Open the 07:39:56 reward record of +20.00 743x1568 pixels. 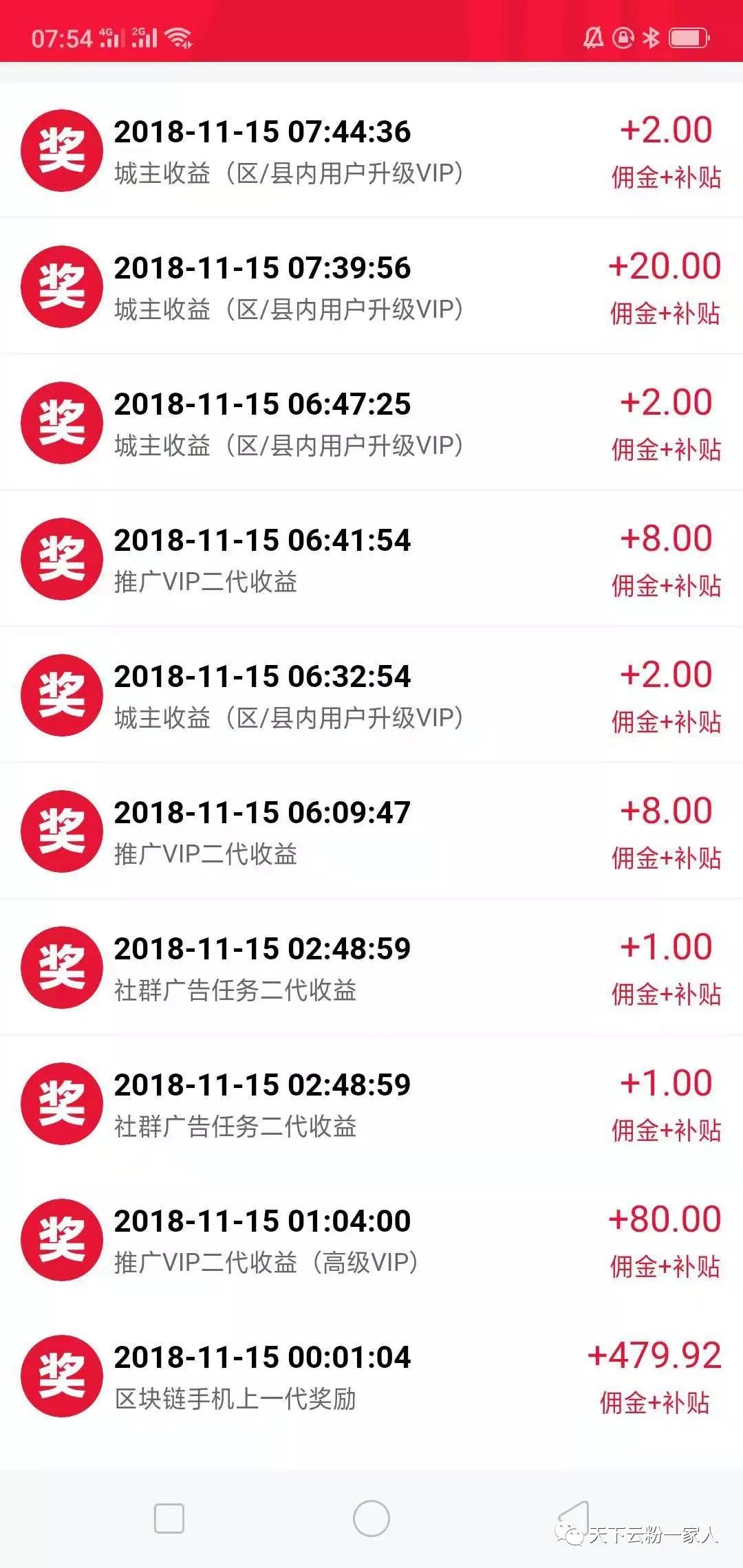pos(371,287)
